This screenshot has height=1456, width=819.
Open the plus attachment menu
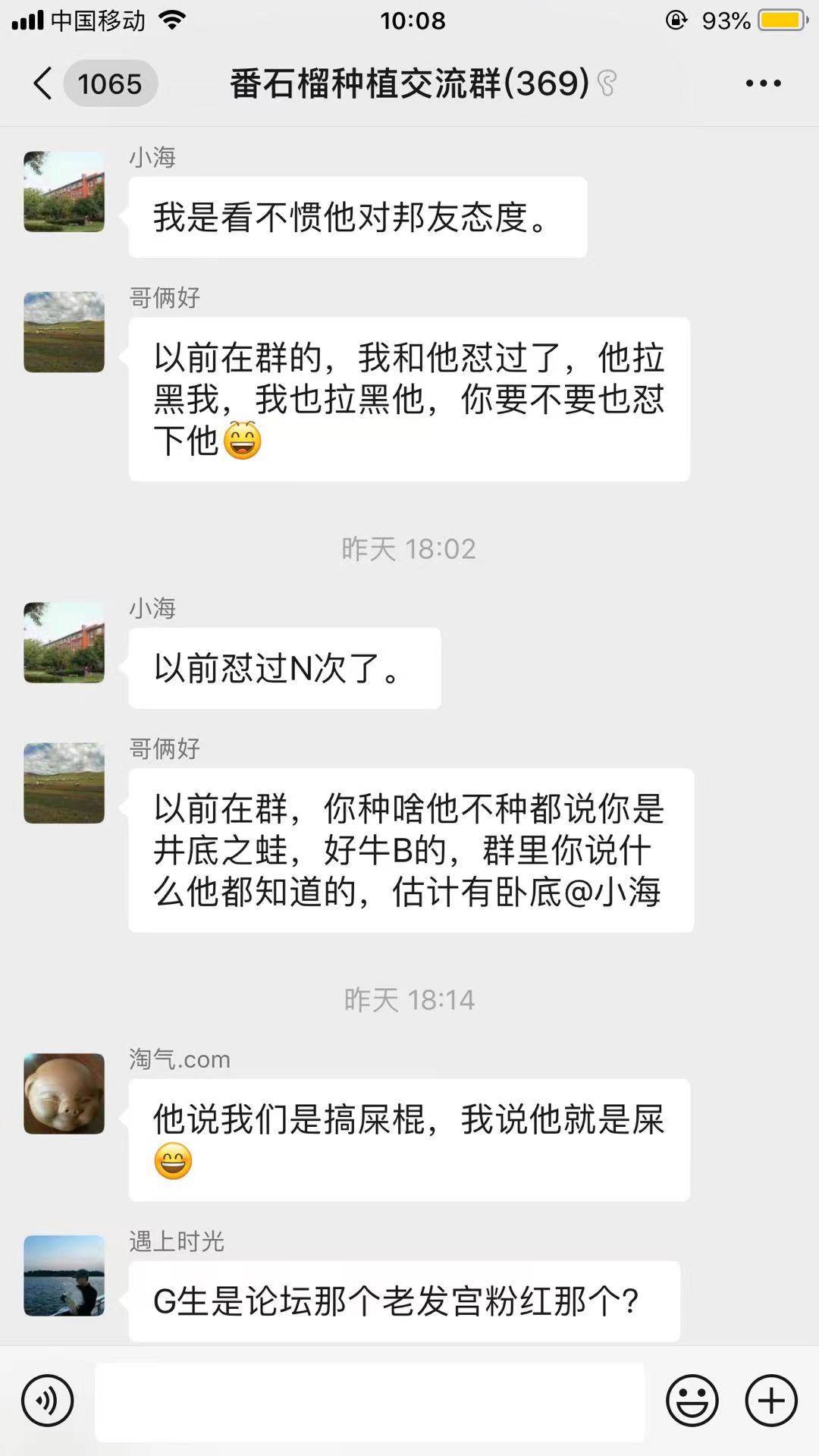(771, 1401)
